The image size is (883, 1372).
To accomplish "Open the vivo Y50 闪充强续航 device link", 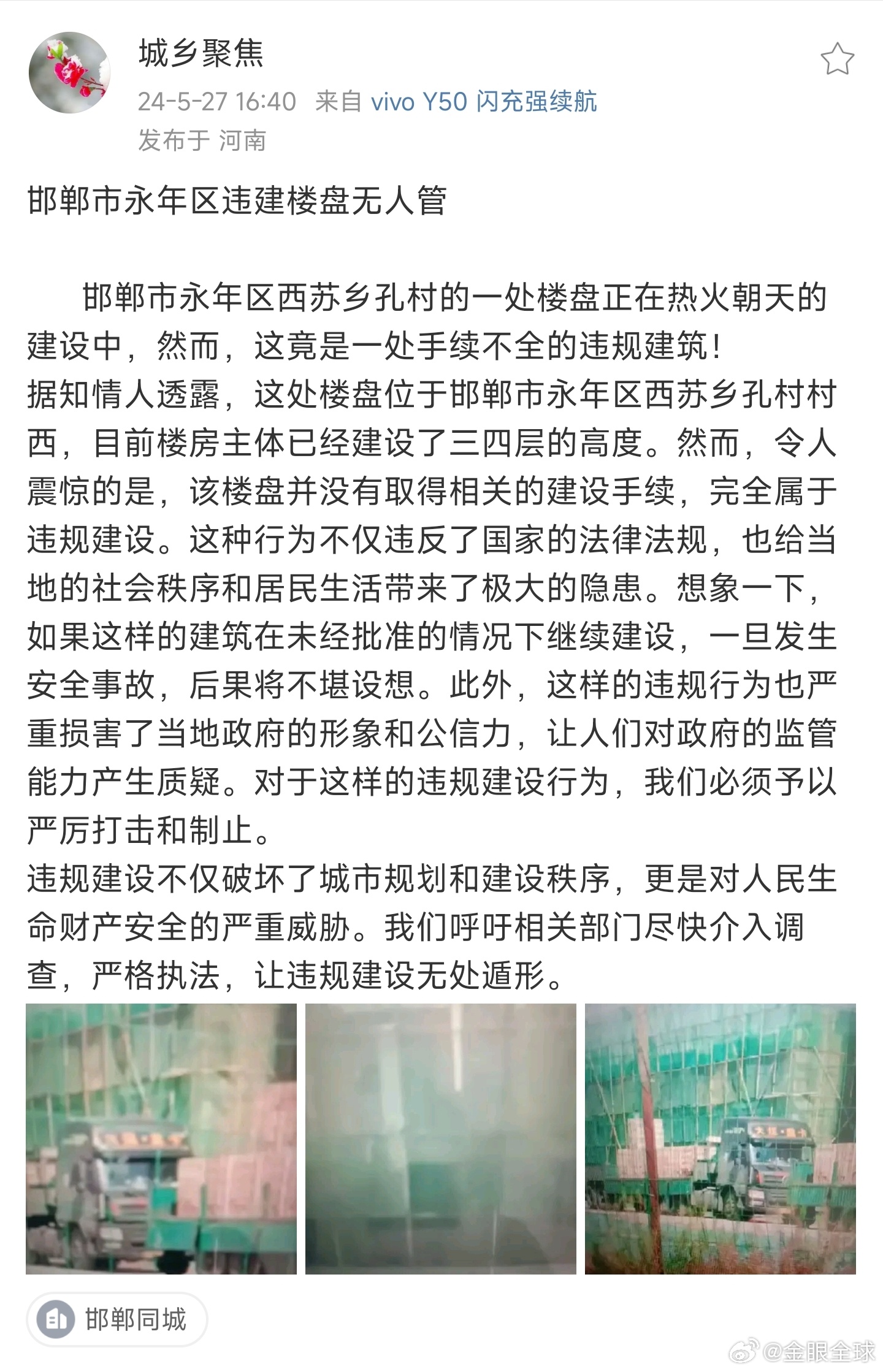I will tap(483, 101).
